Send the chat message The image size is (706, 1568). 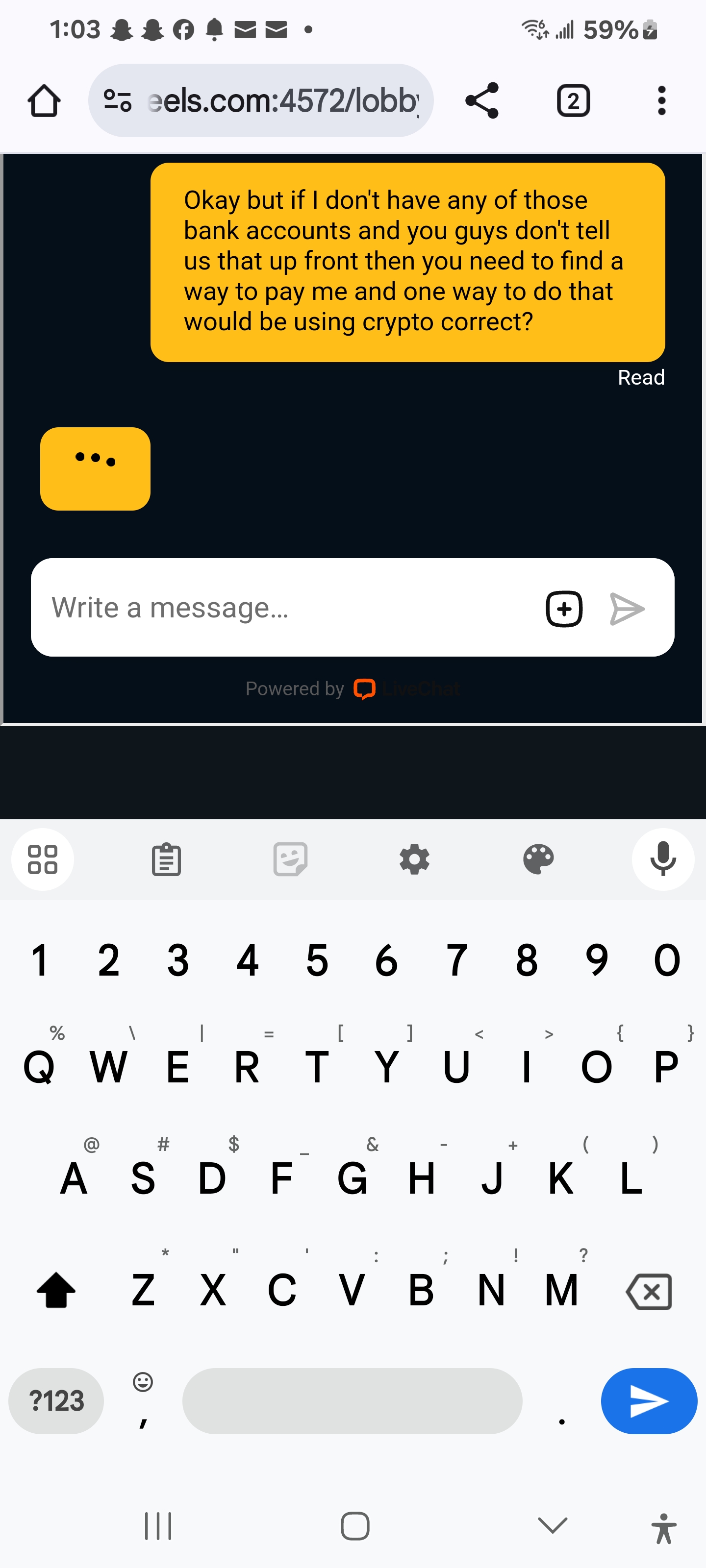click(x=627, y=608)
